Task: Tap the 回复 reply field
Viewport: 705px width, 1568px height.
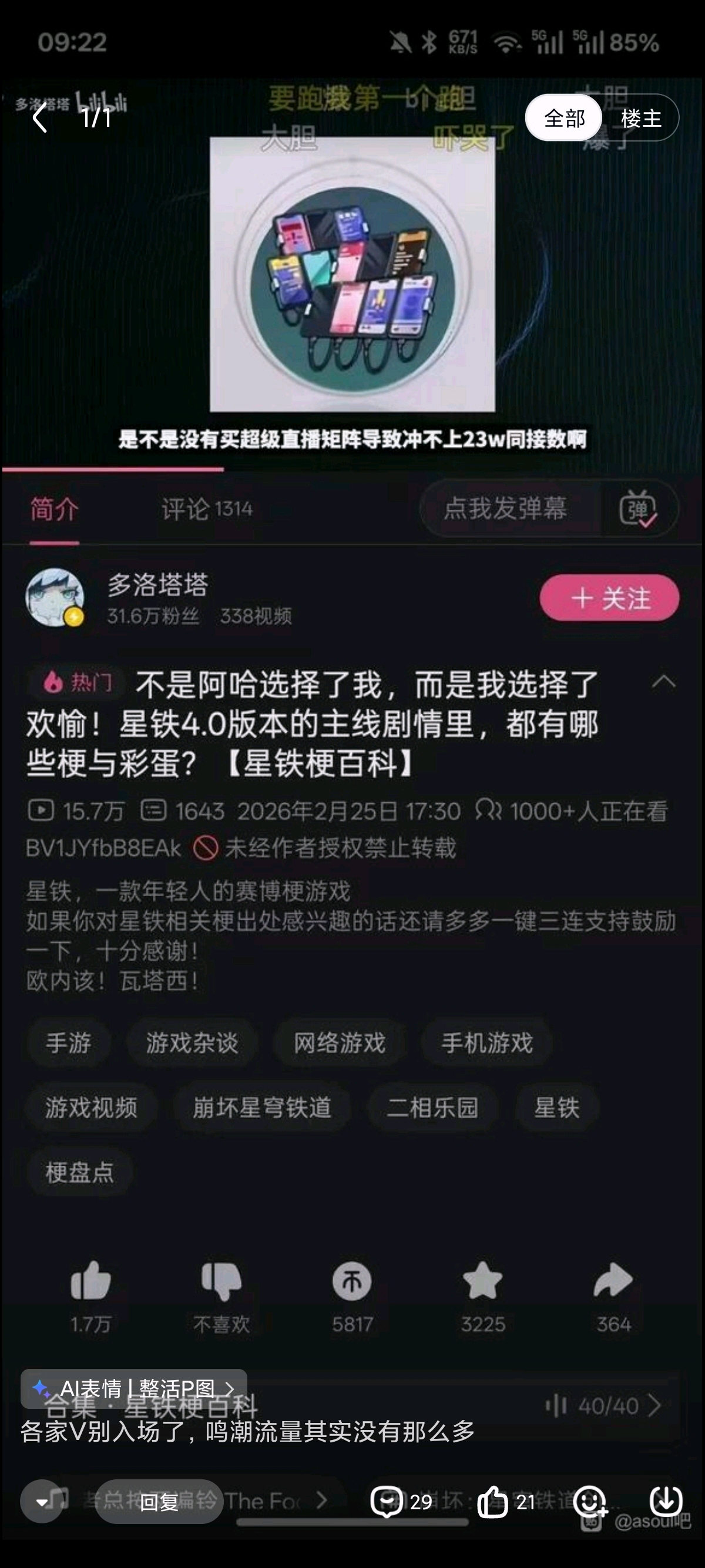Action: point(159,1502)
